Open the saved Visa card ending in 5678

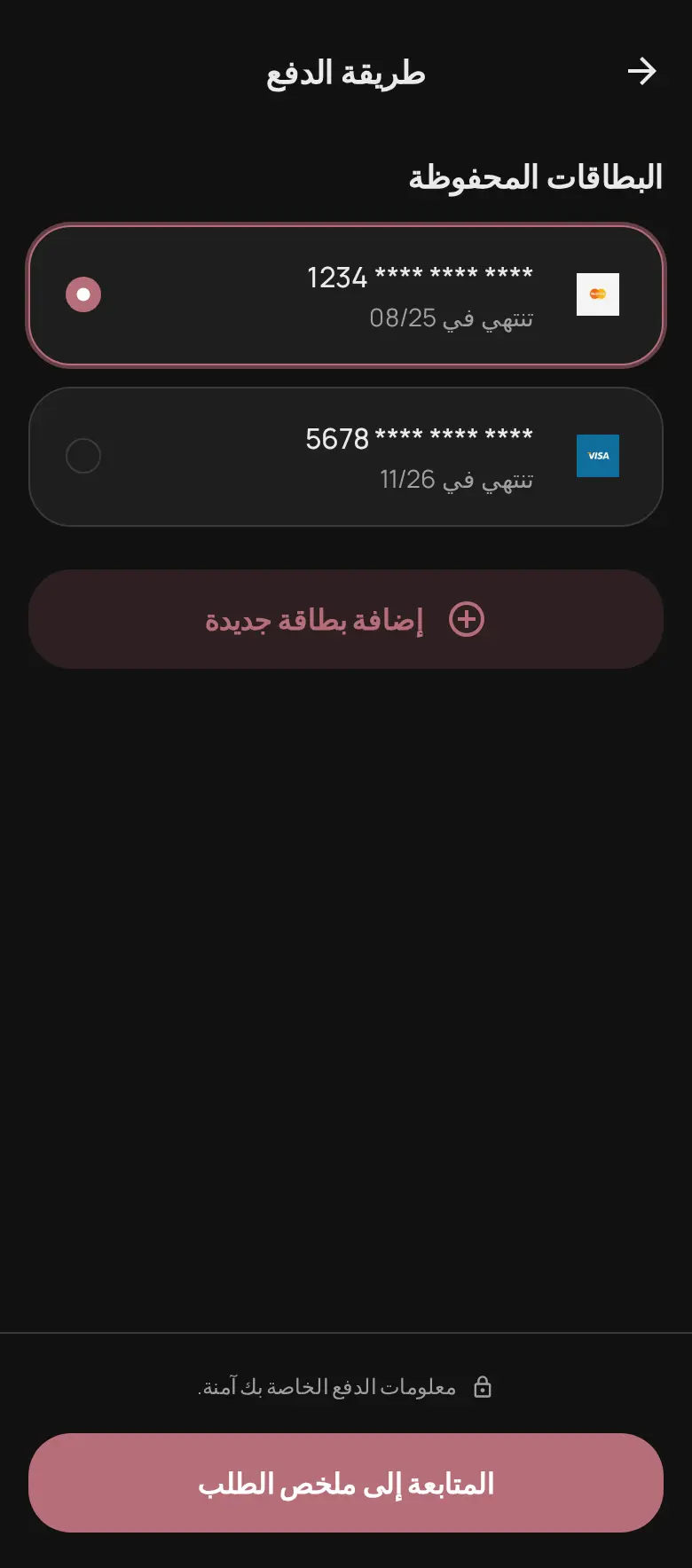coord(345,456)
